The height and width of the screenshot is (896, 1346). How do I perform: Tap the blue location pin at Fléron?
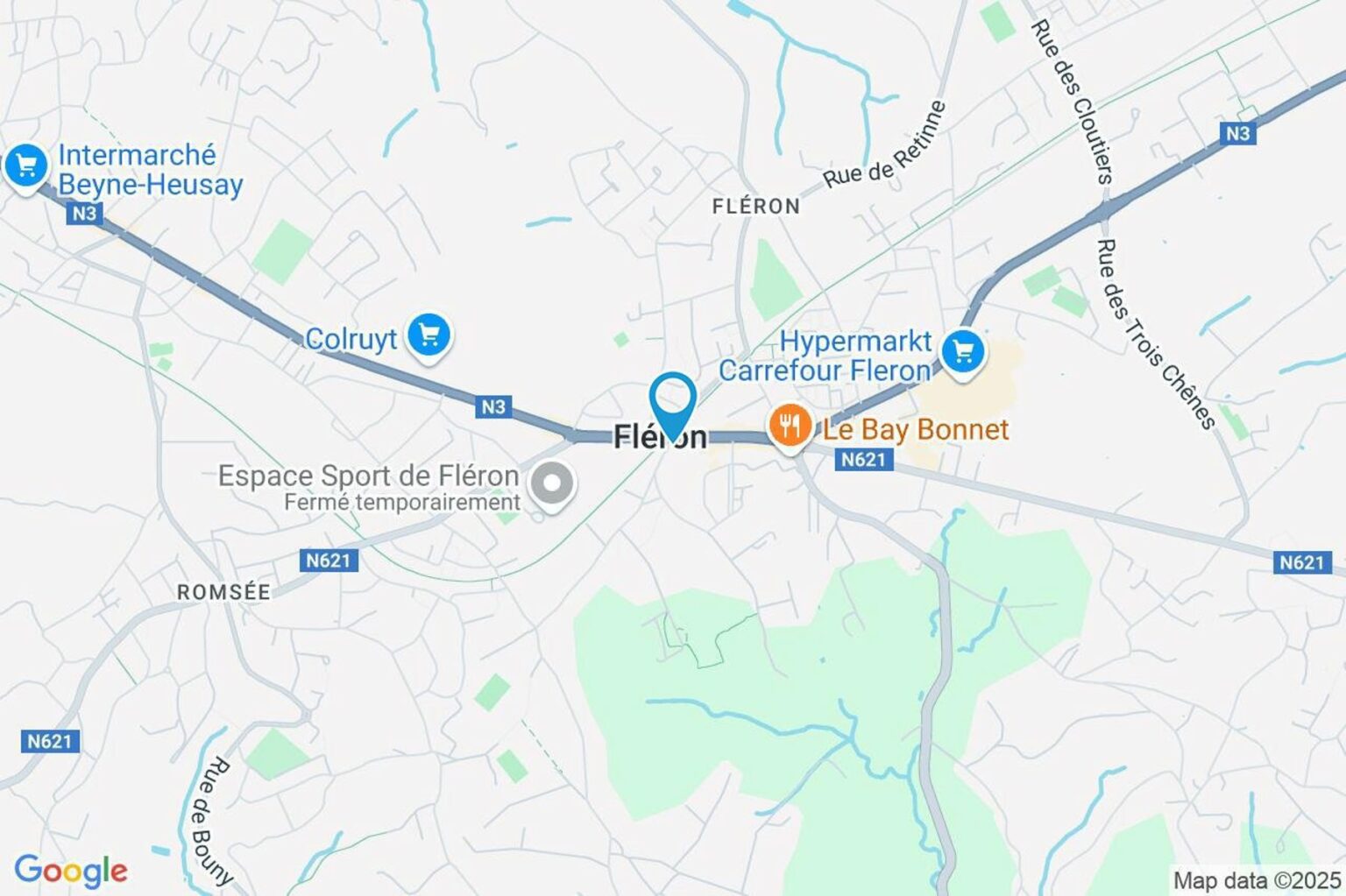(x=672, y=402)
